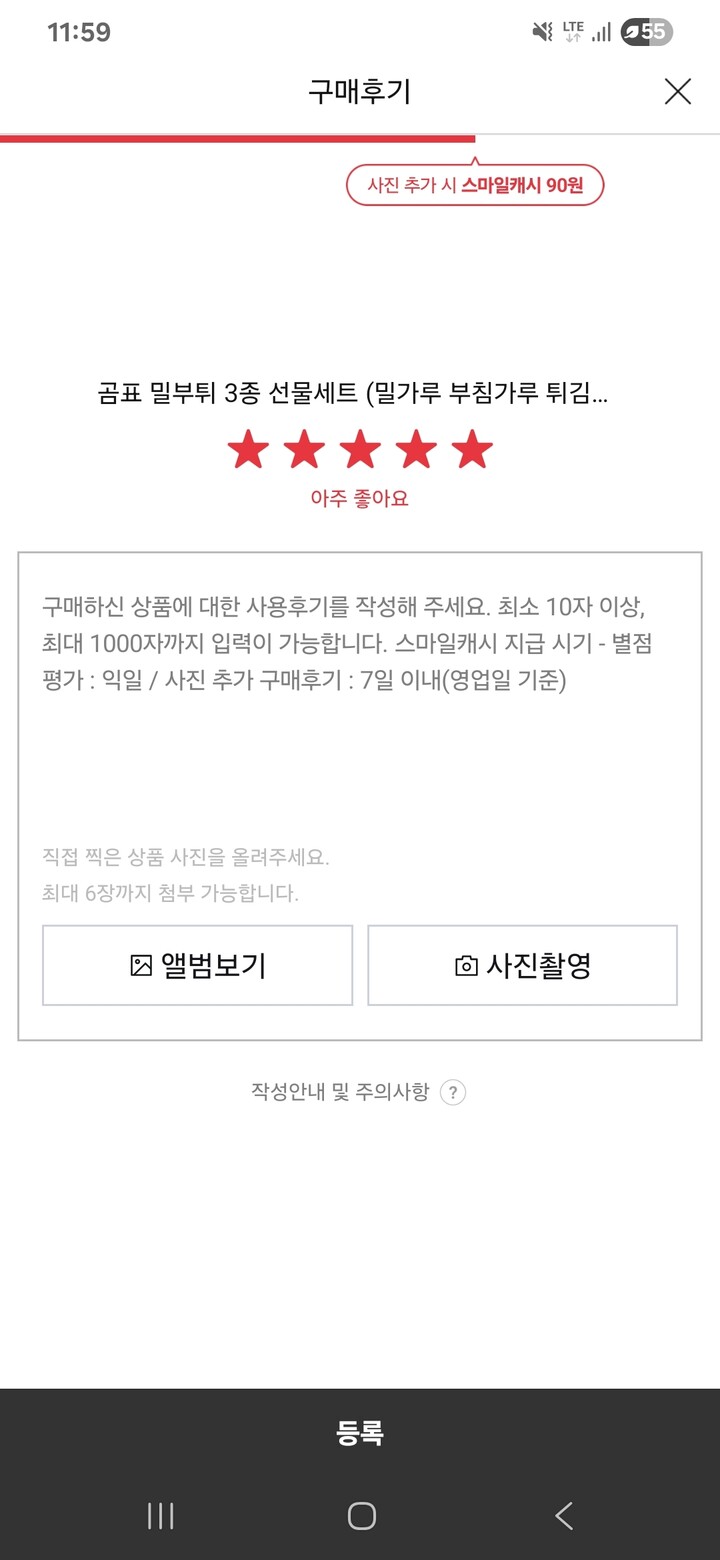Open the product title 곰표 밀부튀 3종 선물세트
720x1560 pixels.
click(x=360, y=394)
